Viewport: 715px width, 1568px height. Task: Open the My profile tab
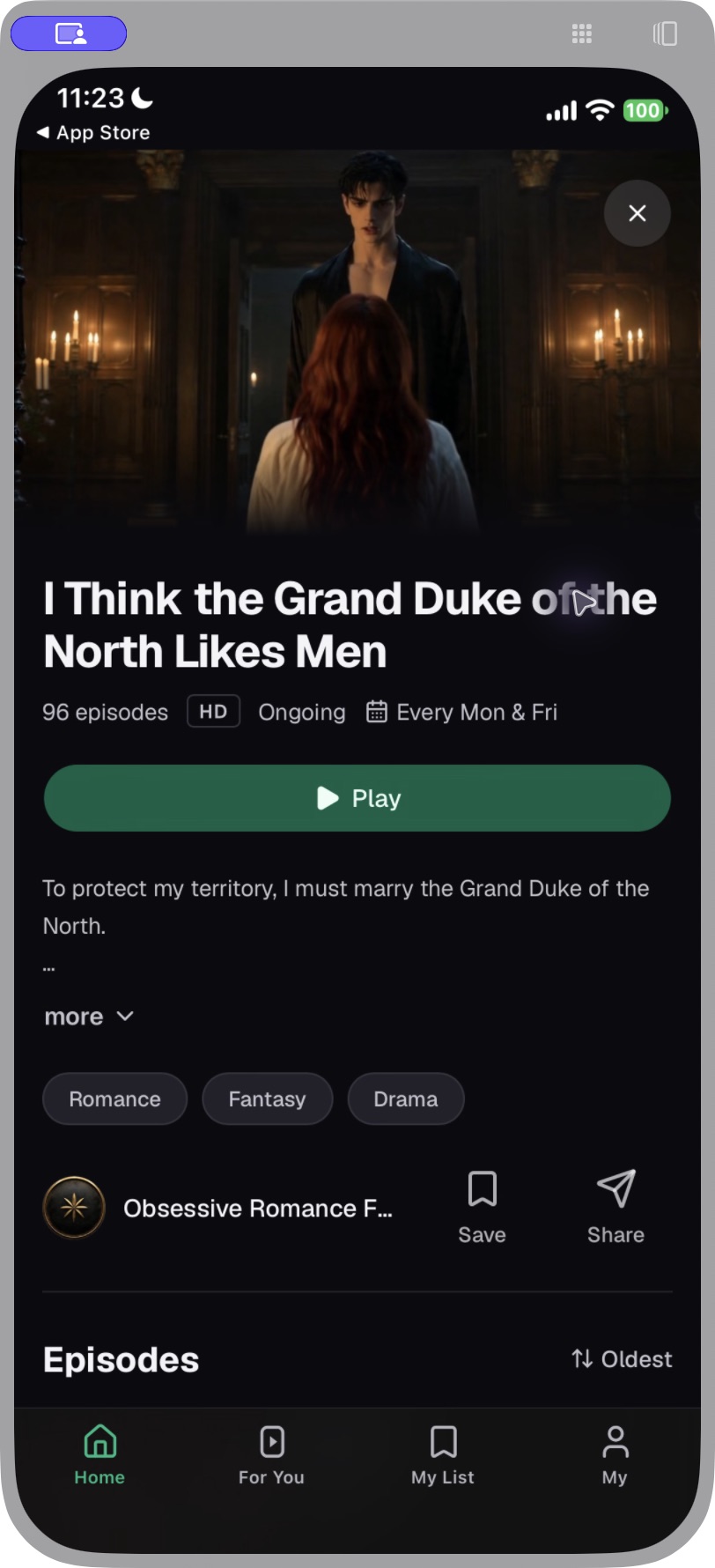point(615,1455)
